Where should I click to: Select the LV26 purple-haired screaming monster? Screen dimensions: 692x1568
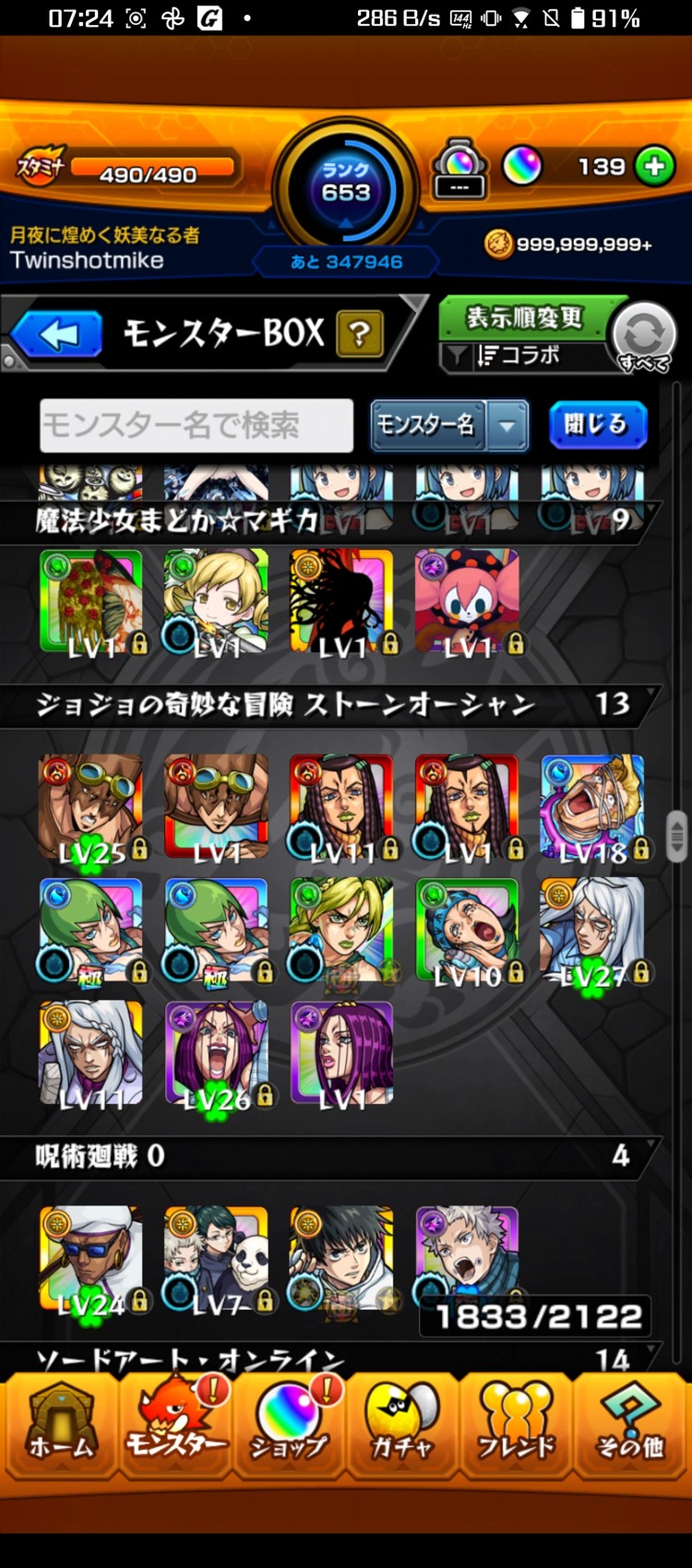pos(216,1053)
